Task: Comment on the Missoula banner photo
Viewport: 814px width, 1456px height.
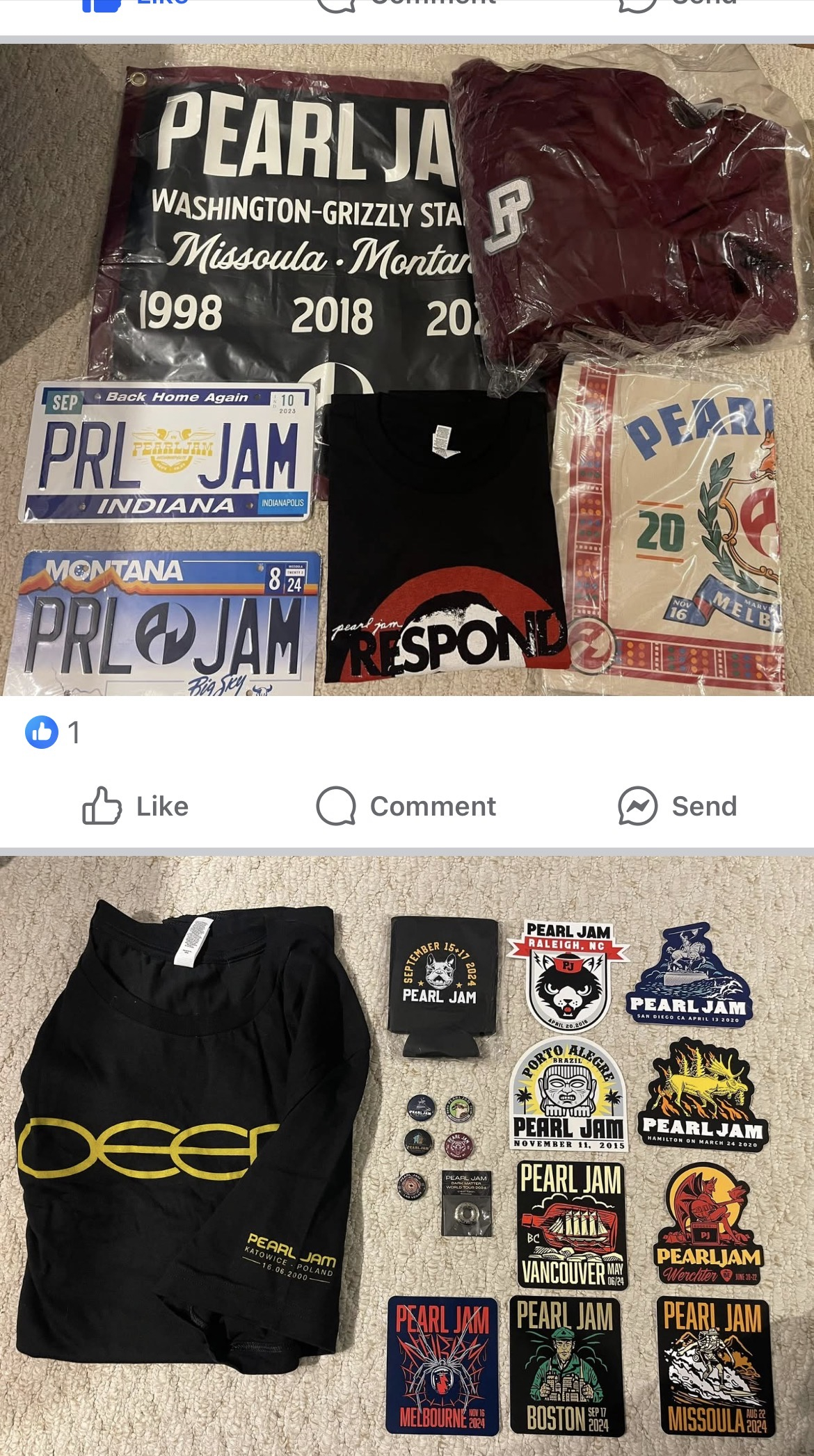Action: click(x=406, y=807)
